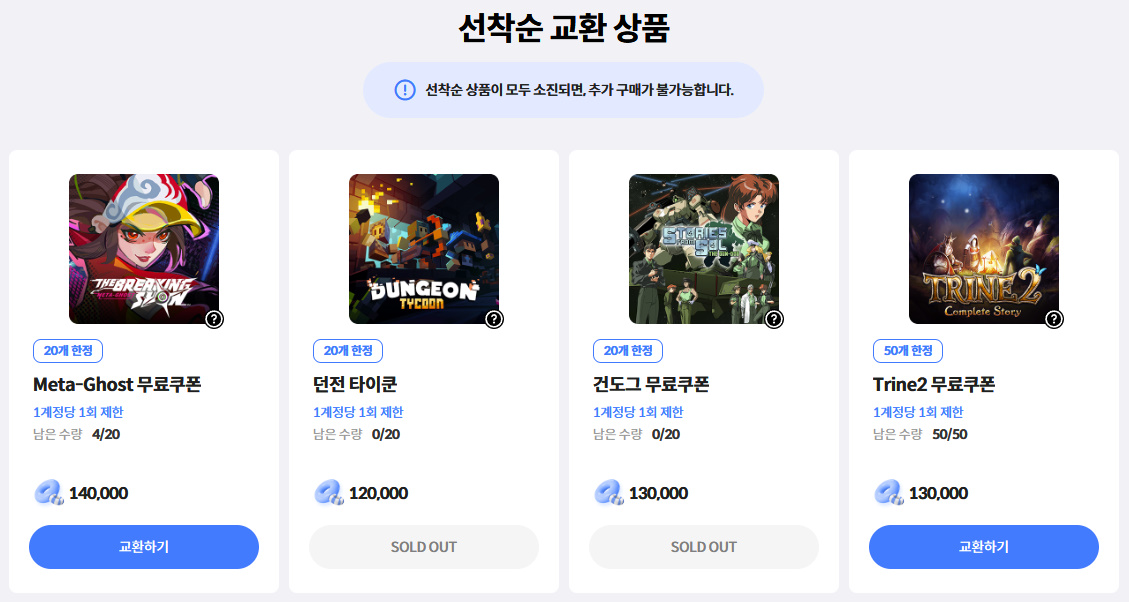View help details on Trine2 image
The image size is (1129, 602).
tap(1054, 319)
